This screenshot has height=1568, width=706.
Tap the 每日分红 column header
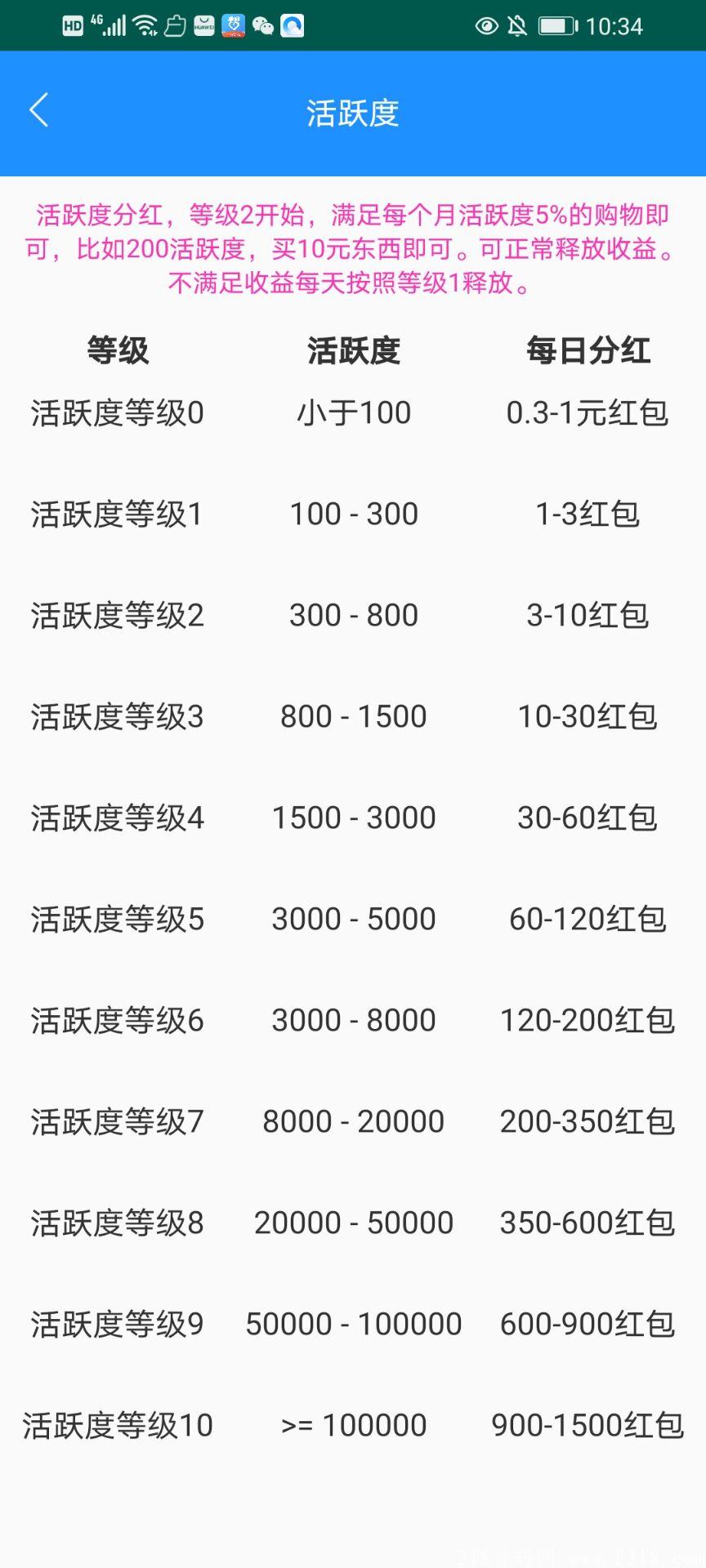tap(588, 350)
